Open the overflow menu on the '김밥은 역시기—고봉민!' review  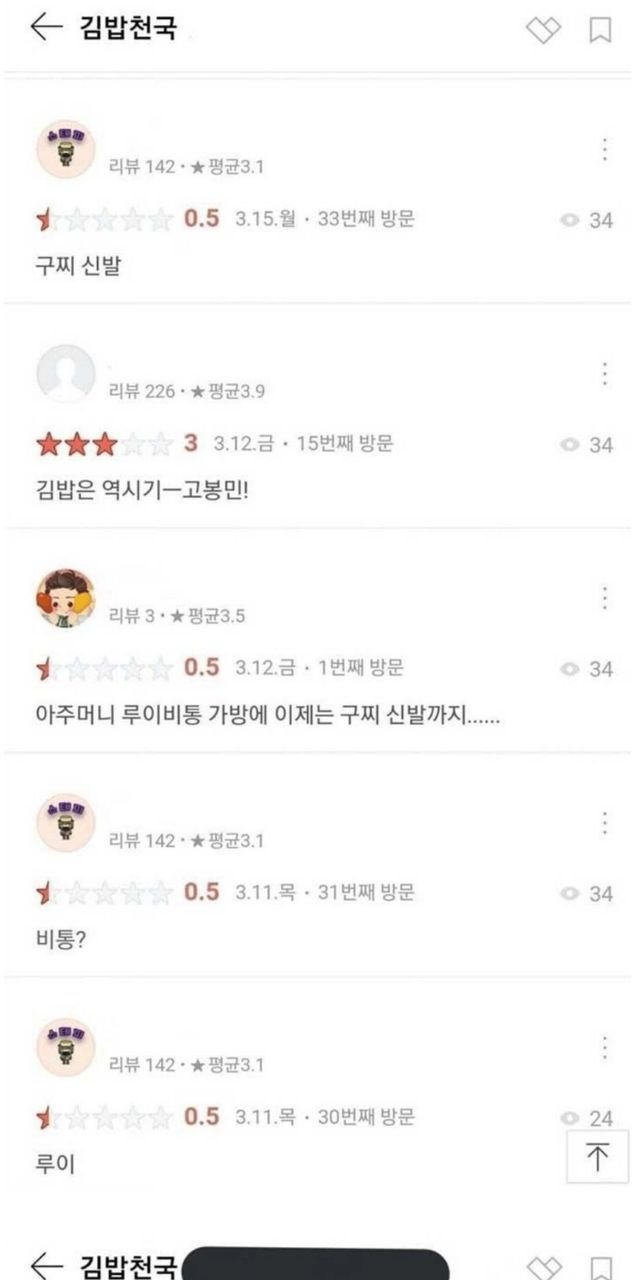[605, 374]
